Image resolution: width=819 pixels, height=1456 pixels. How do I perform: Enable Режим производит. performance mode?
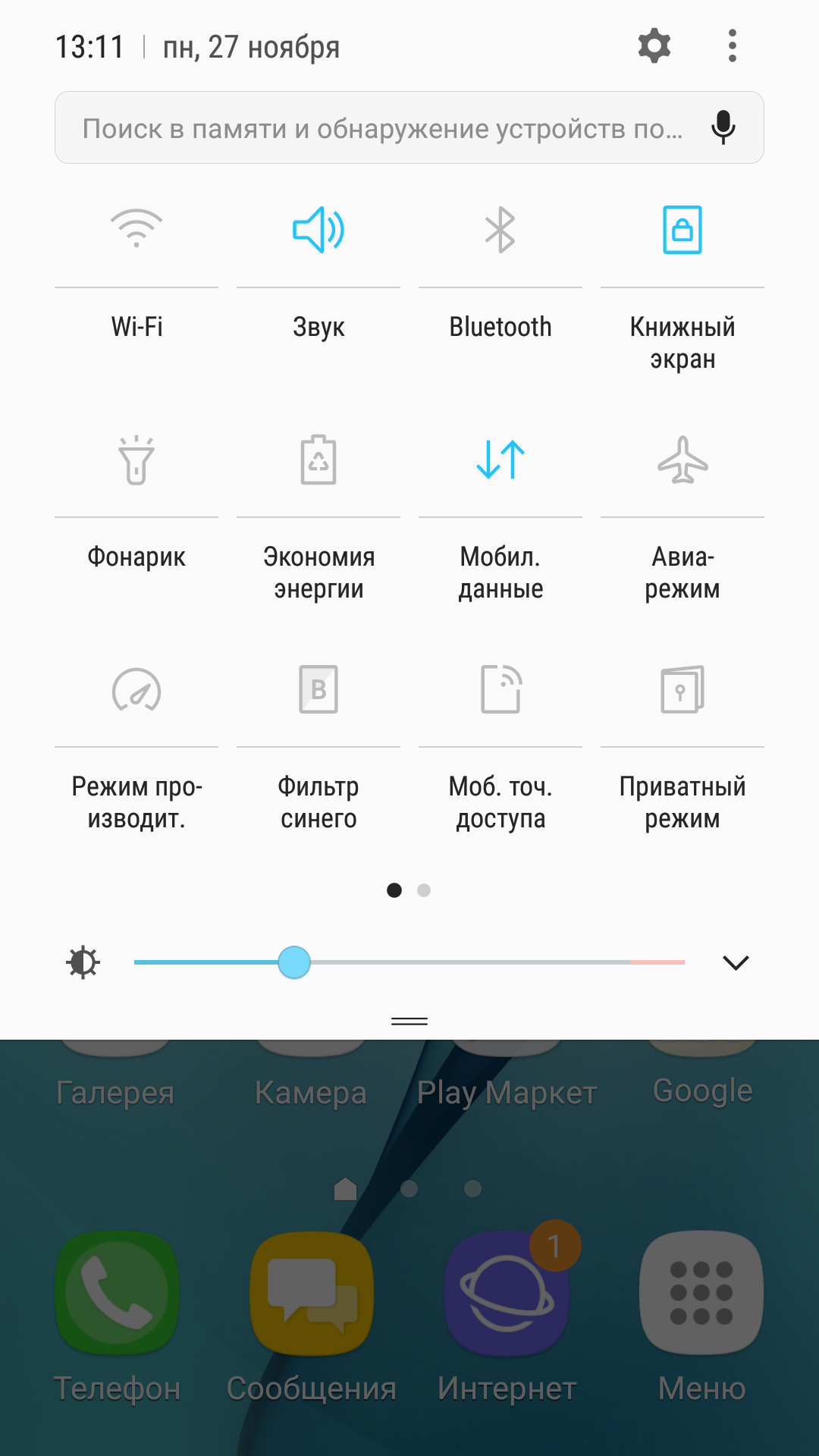tap(136, 689)
